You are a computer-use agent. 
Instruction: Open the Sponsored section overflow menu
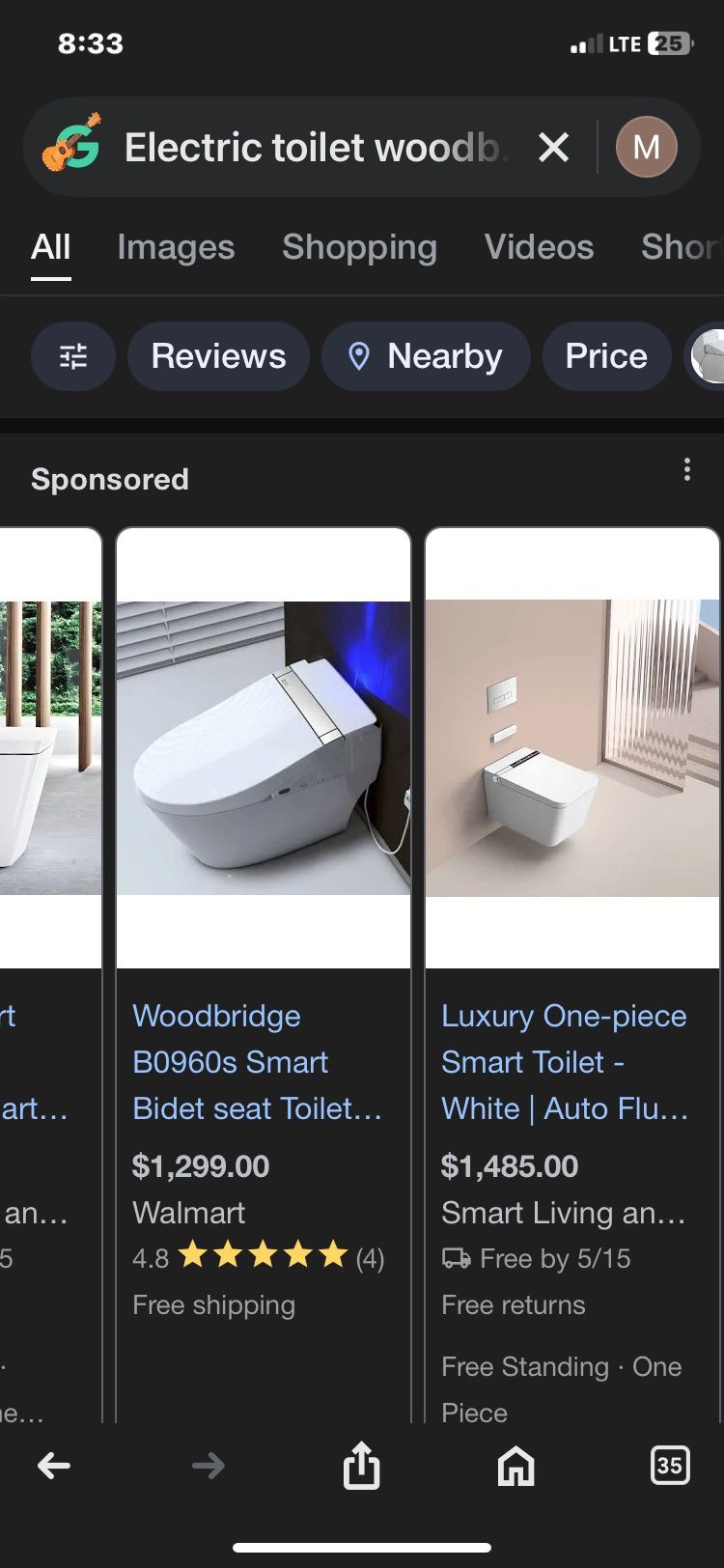tap(686, 470)
